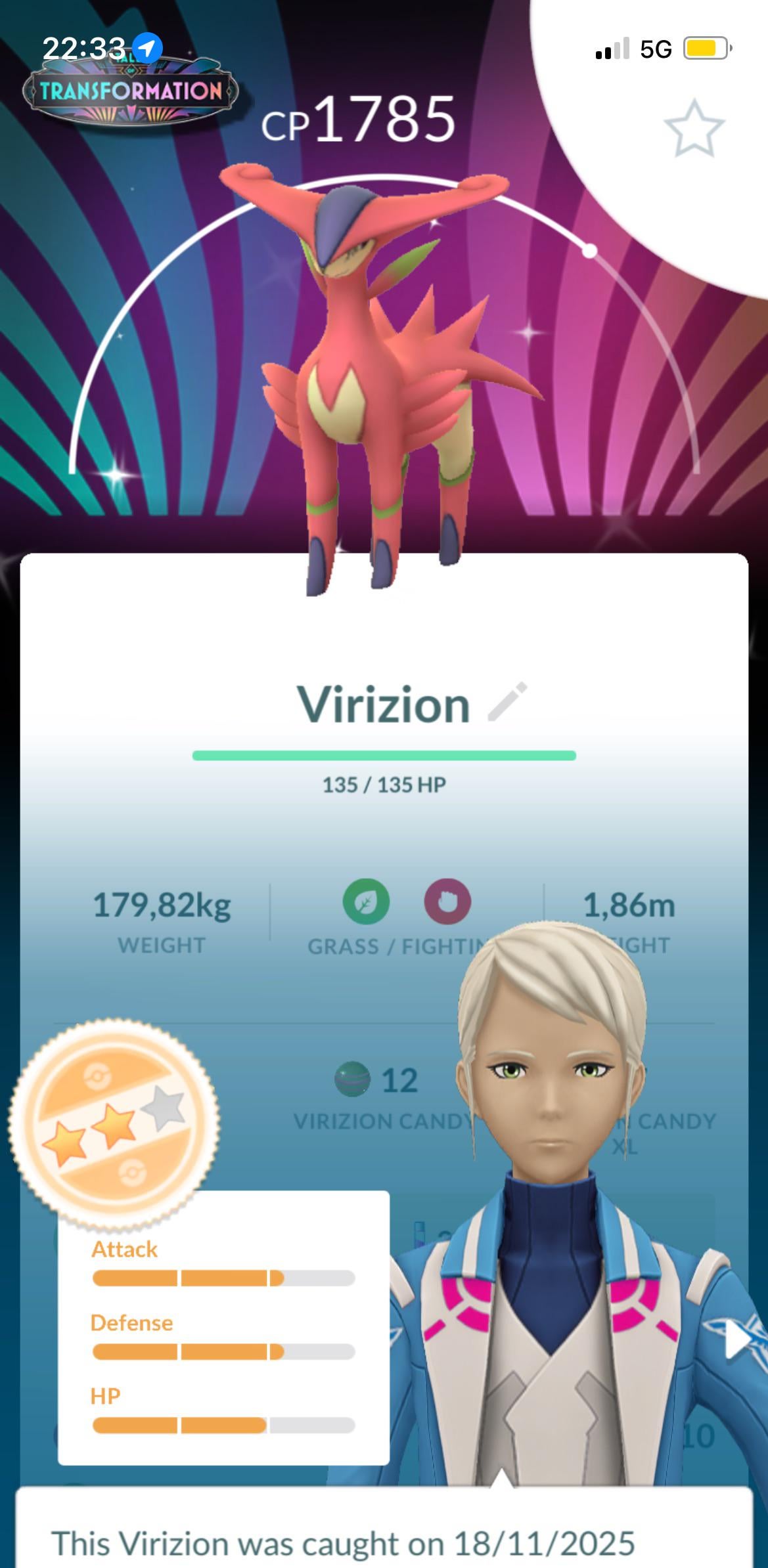Screen dimensions: 768x1568
Task: Edit Virizion's nickname with the pencil icon
Action: point(507,702)
